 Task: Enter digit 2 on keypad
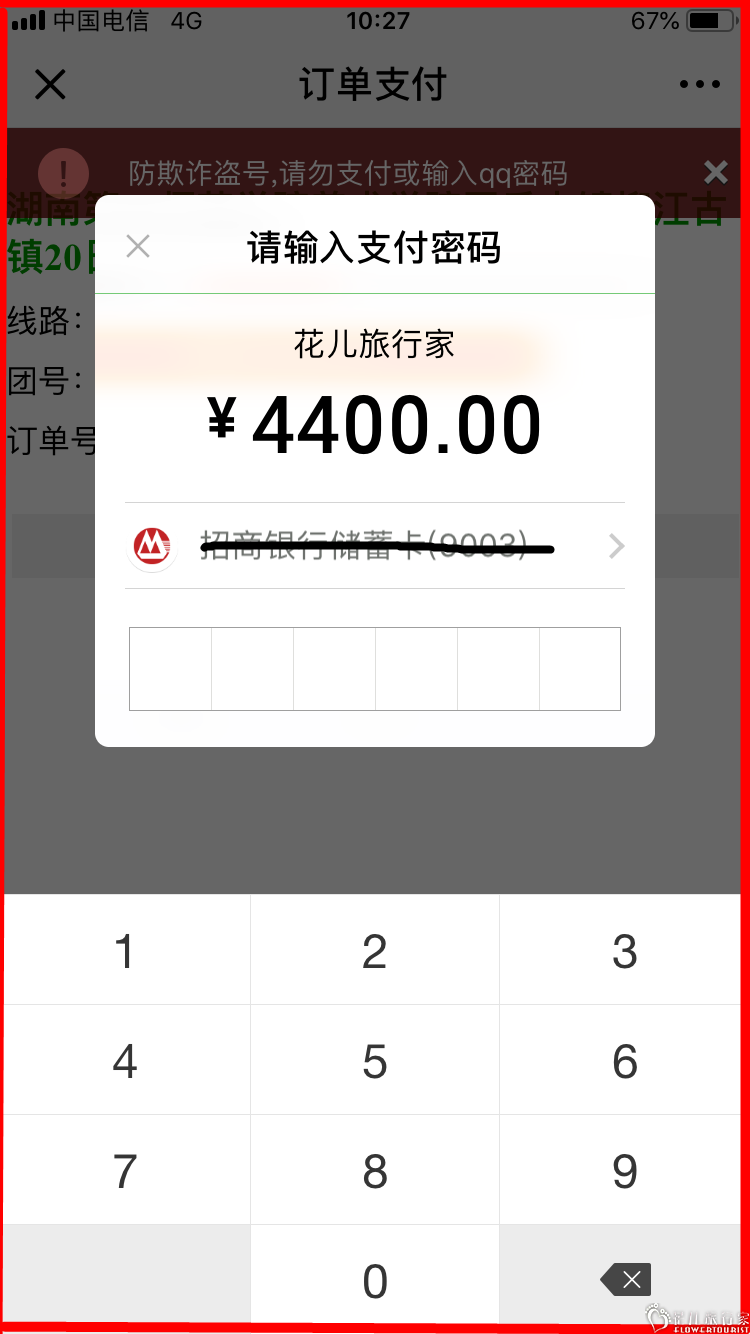coord(375,951)
